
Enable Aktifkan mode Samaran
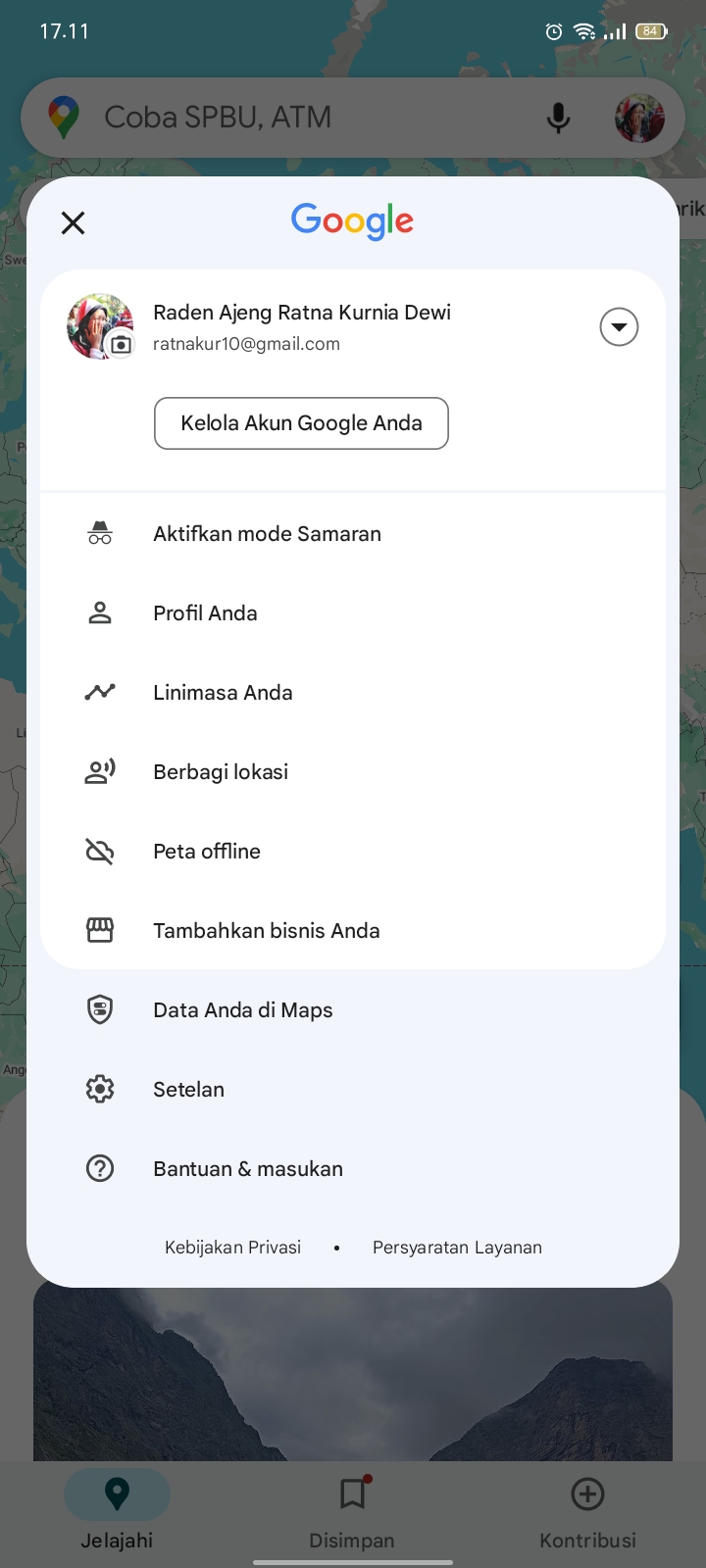pyautogui.click(x=353, y=534)
